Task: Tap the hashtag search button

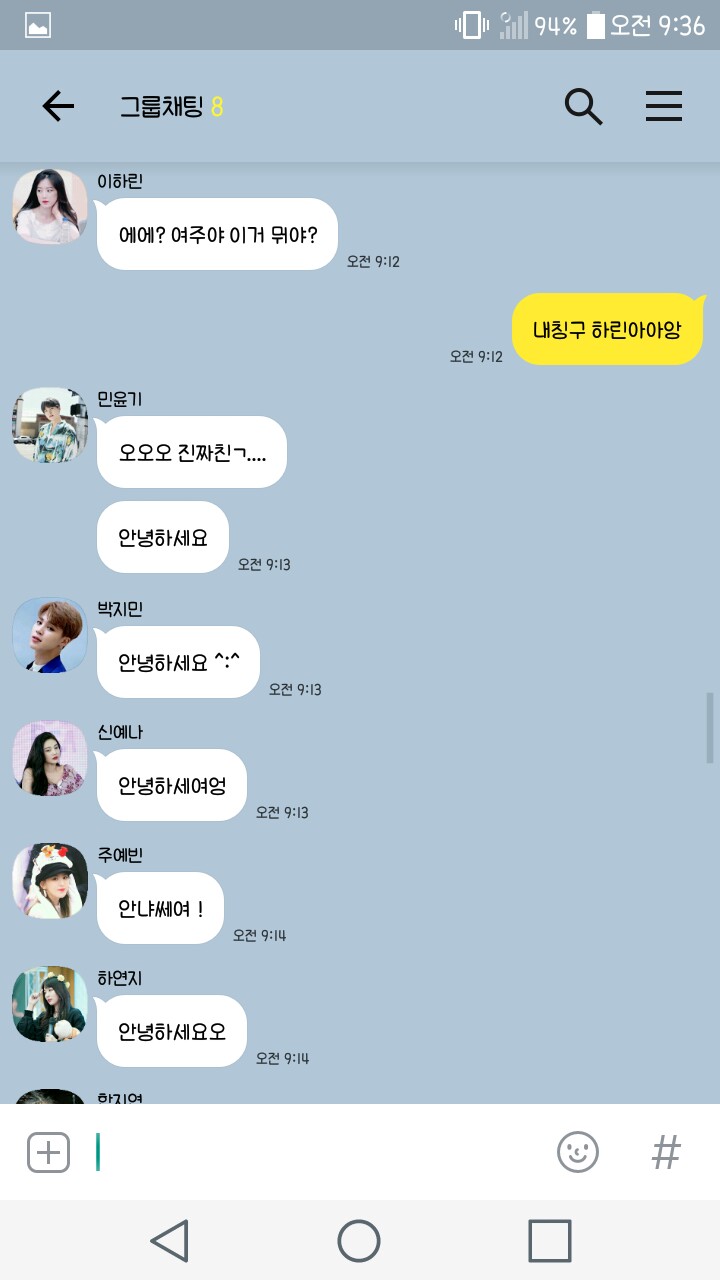Action: click(666, 1152)
